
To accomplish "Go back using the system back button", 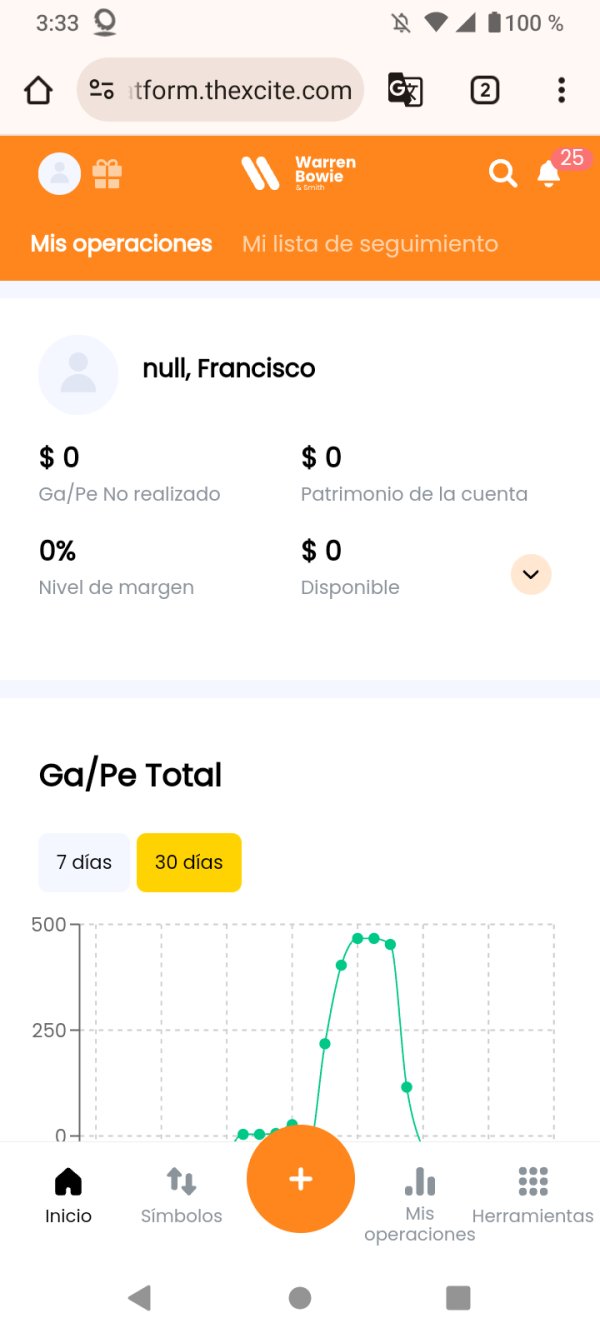I will [140, 1298].
